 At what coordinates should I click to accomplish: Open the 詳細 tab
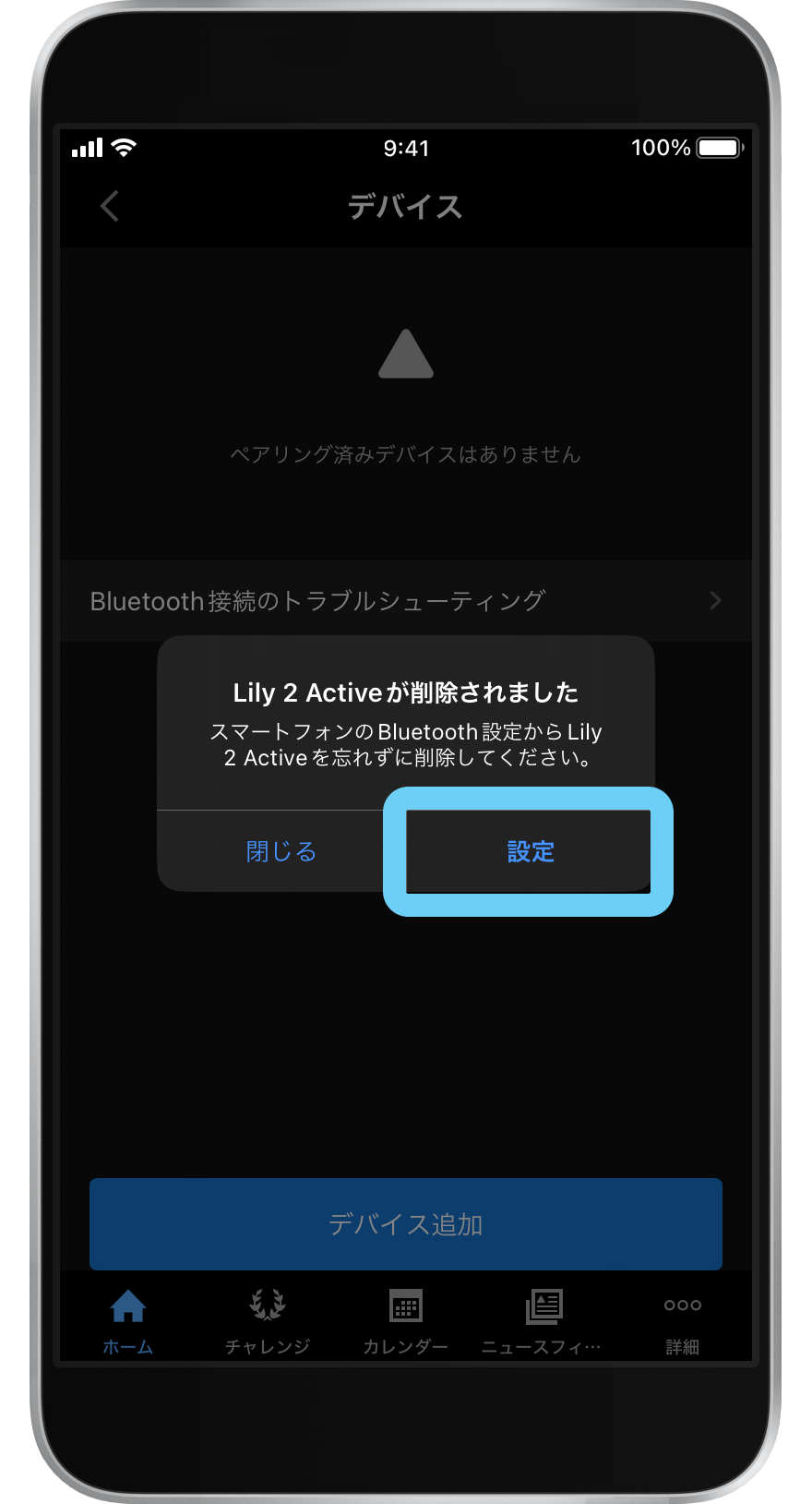click(x=683, y=1321)
